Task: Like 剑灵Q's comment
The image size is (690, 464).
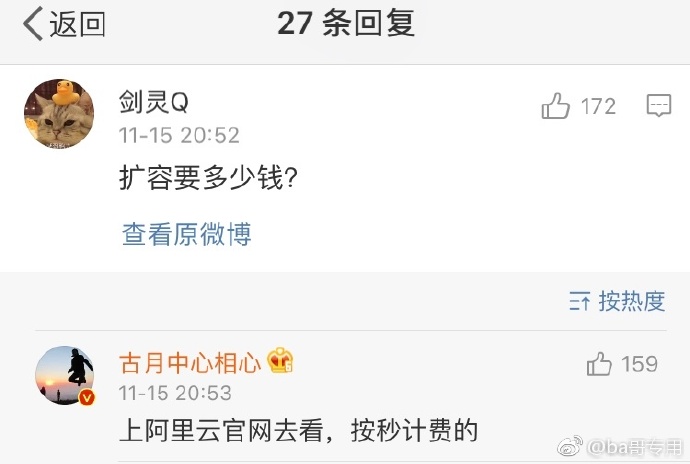Action: coord(557,106)
